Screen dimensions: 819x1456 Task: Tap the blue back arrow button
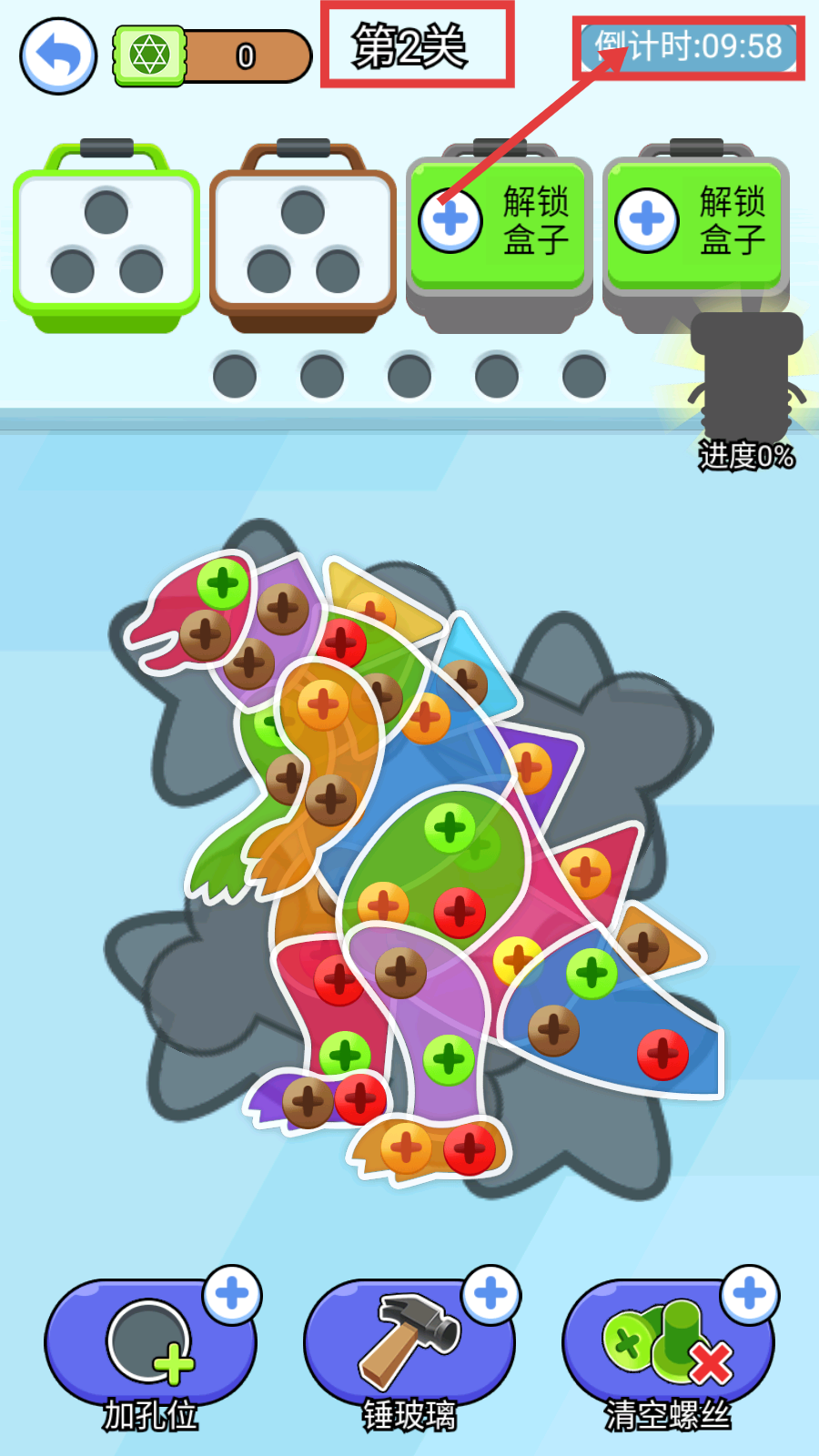point(58,56)
